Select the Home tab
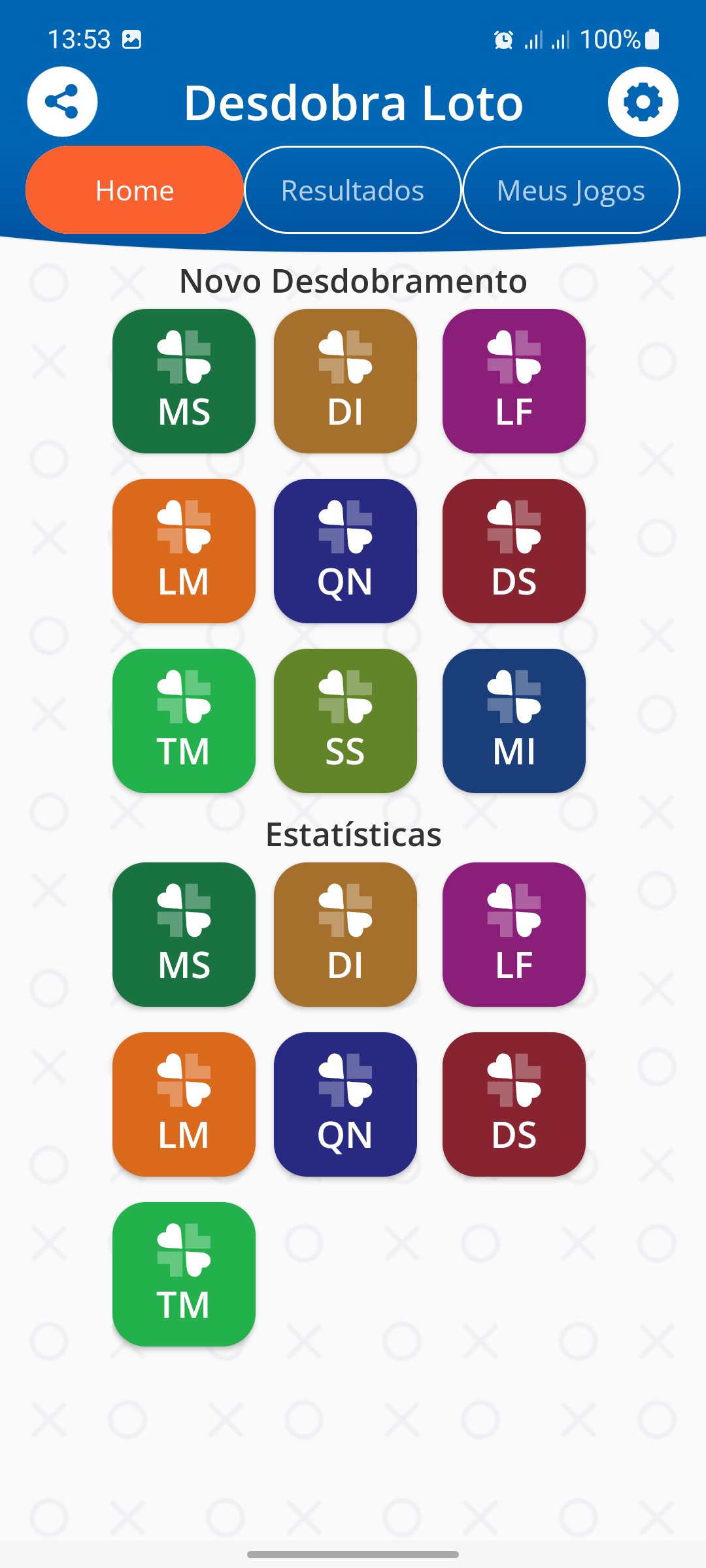The width and height of the screenshot is (706, 1568). pos(135,190)
